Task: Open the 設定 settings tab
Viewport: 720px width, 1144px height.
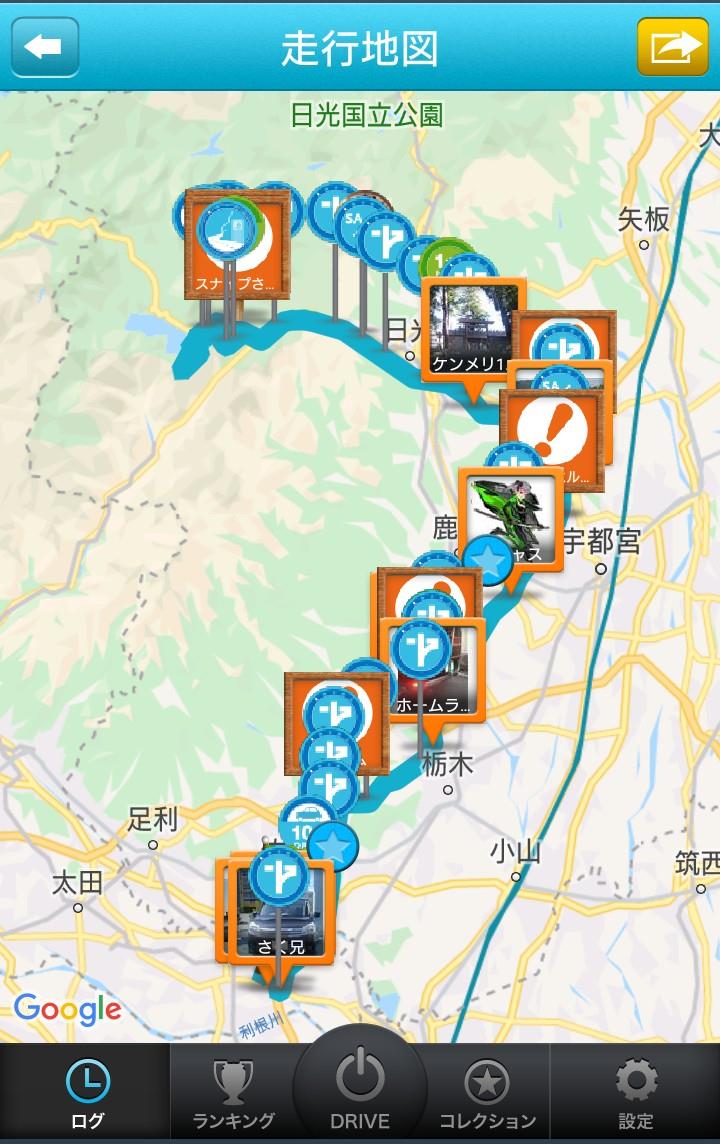Action: pyautogui.click(x=636, y=1094)
